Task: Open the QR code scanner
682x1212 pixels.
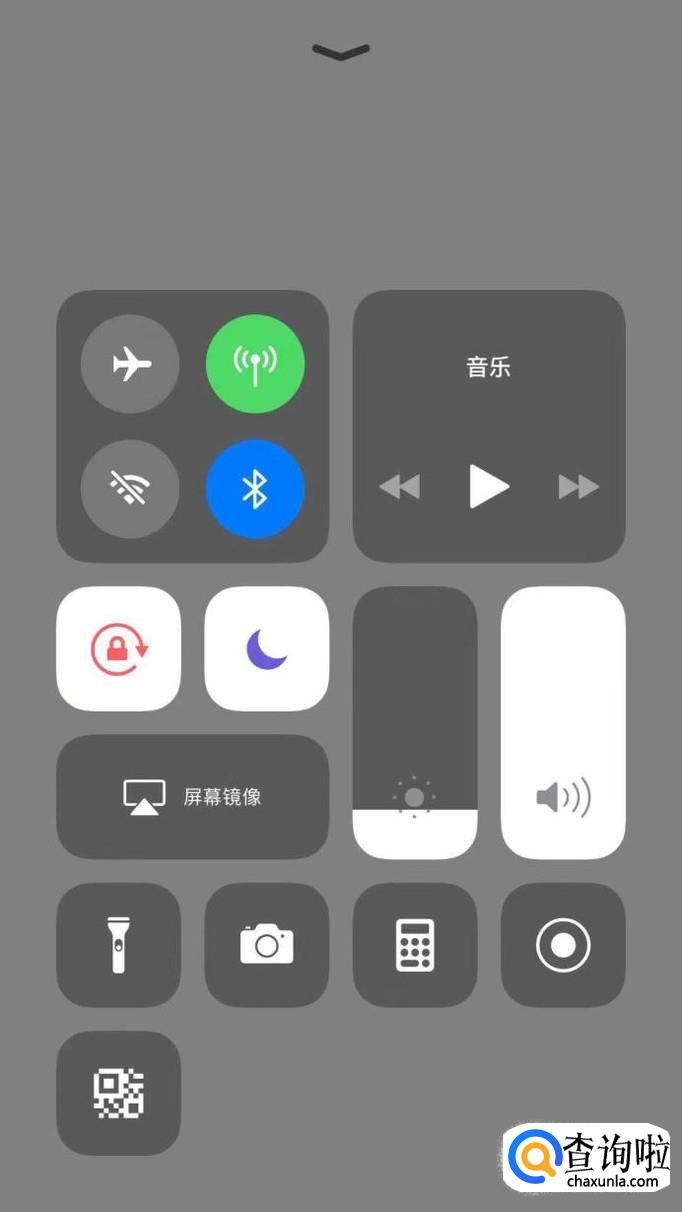Action: pyautogui.click(x=119, y=1093)
